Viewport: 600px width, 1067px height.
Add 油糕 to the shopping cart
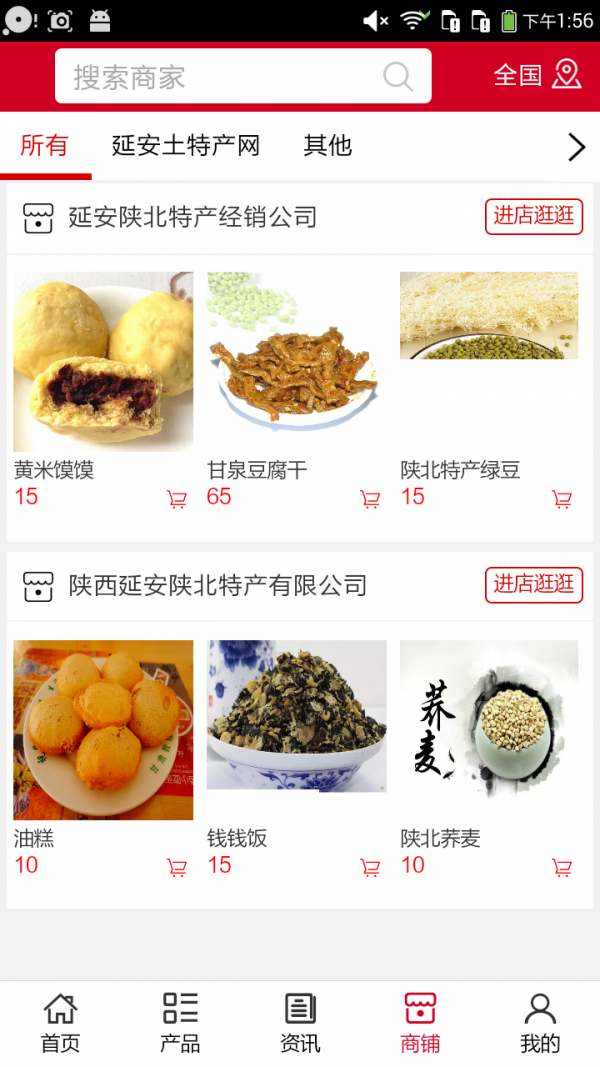coord(177,868)
